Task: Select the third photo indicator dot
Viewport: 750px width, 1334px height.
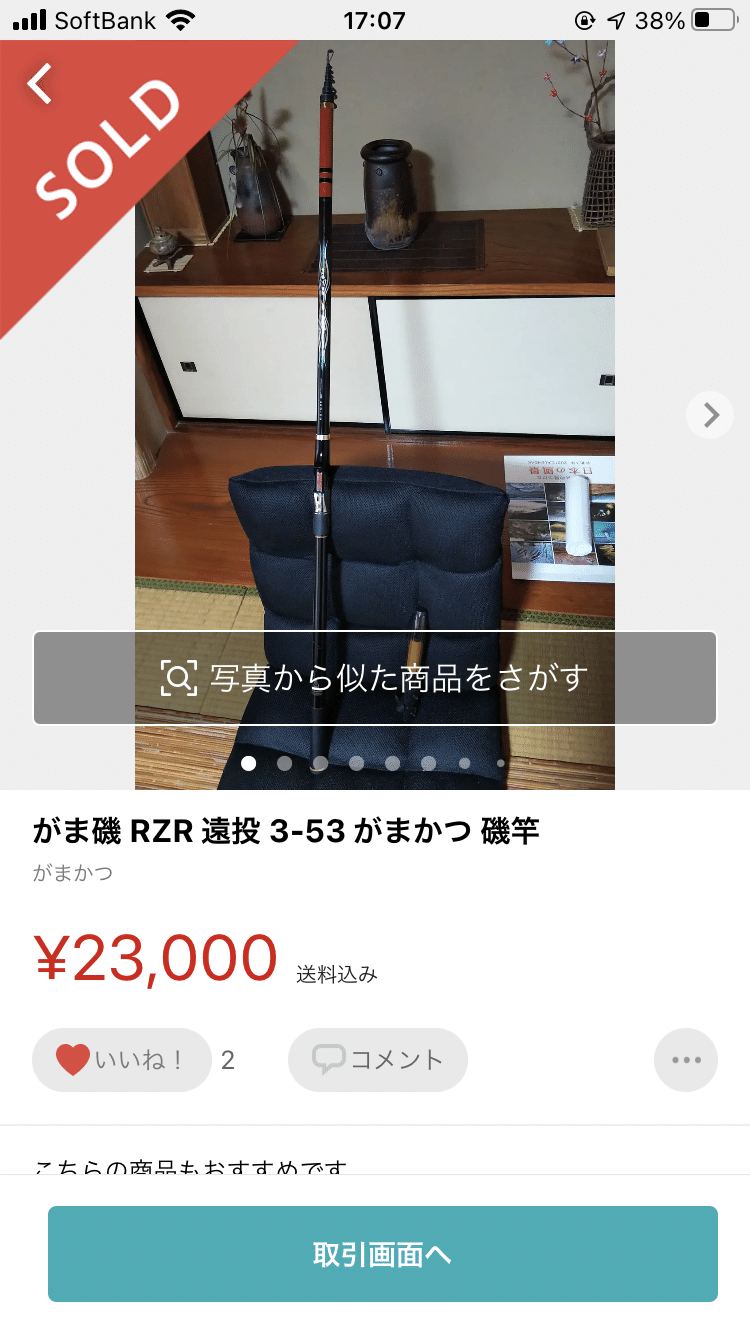Action: pos(321,762)
